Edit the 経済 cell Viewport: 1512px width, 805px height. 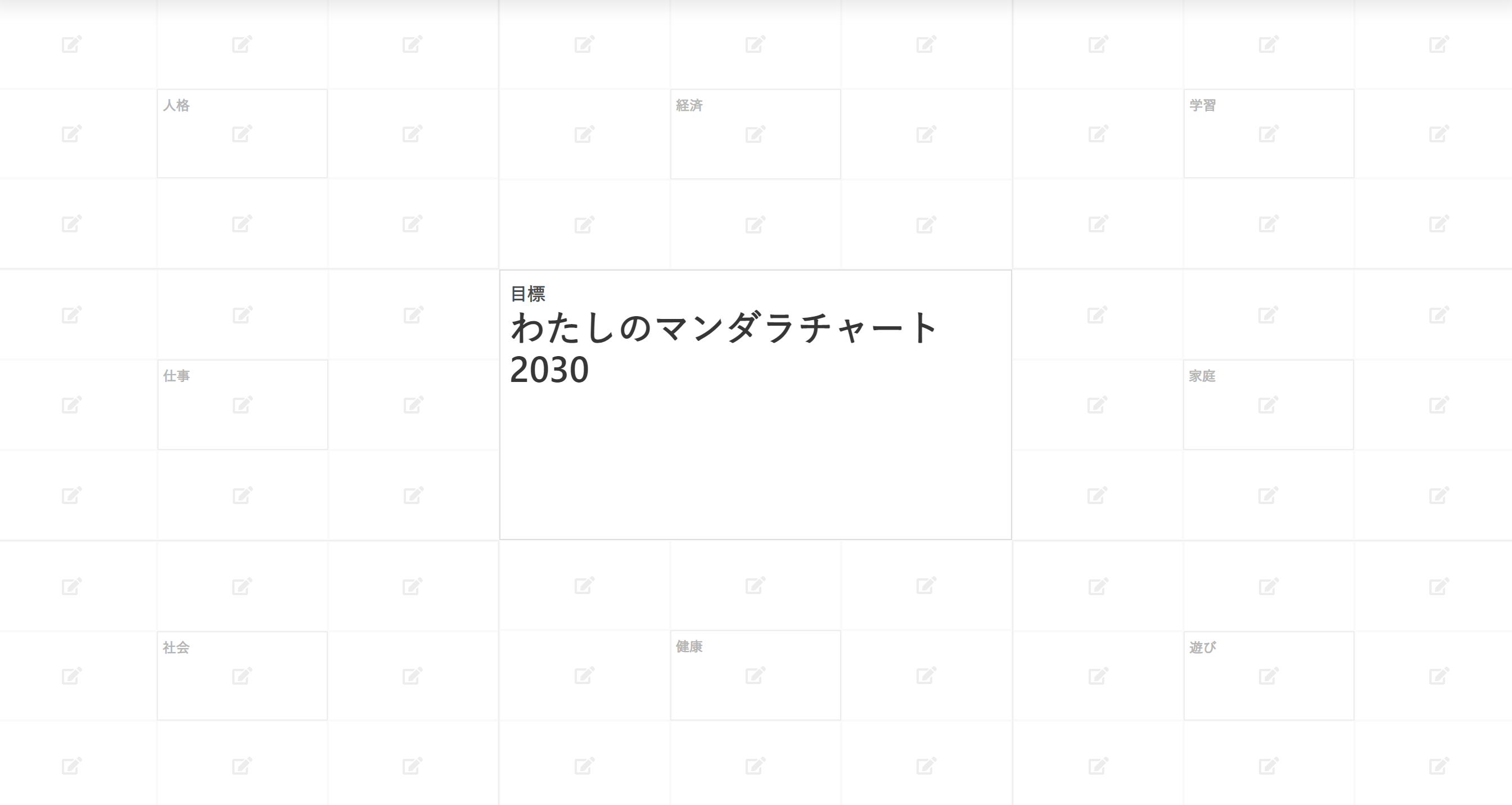coord(755,134)
